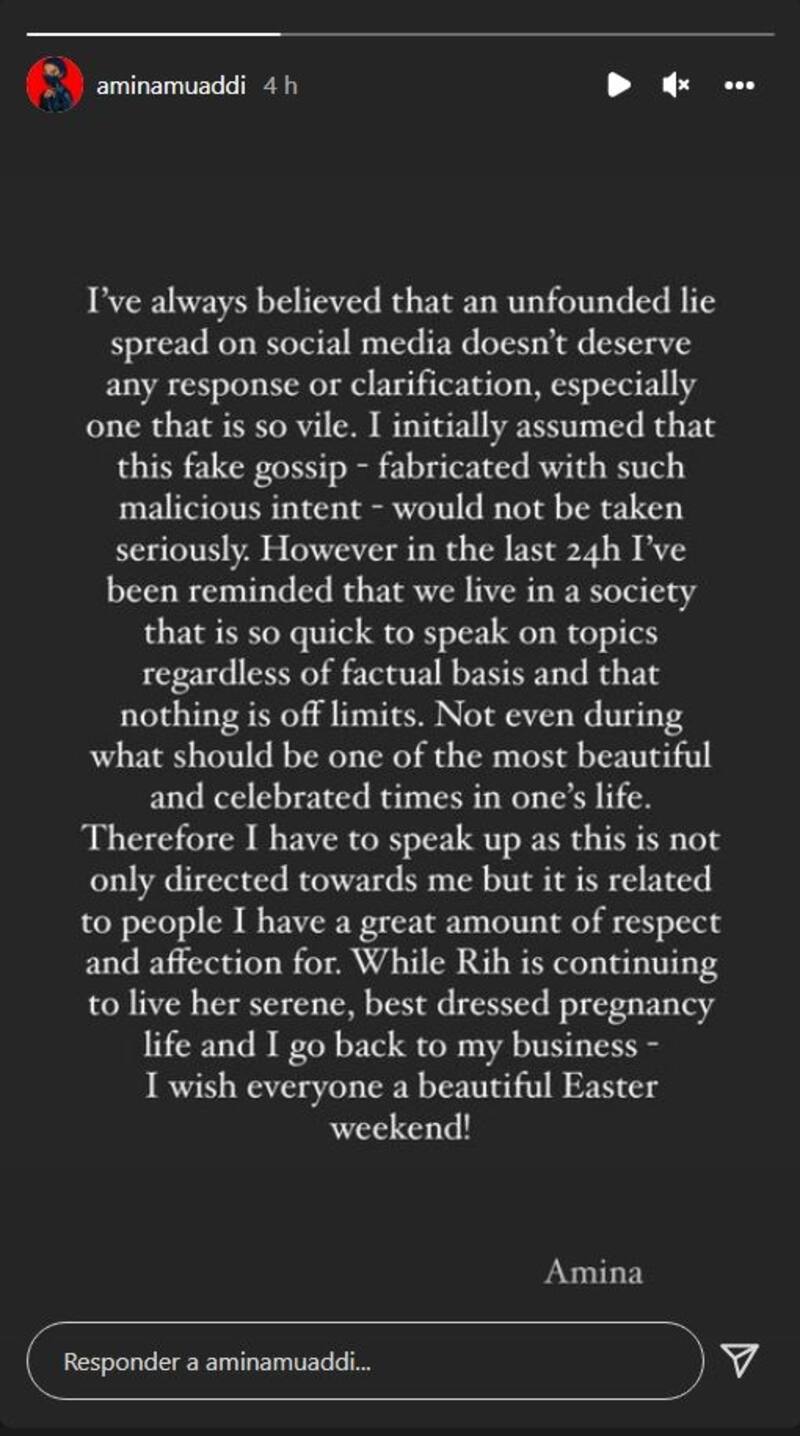Open the three-dot overflow menu
Image resolution: width=800 pixels, height=1436 pixels.
click(x=739, y=85)
